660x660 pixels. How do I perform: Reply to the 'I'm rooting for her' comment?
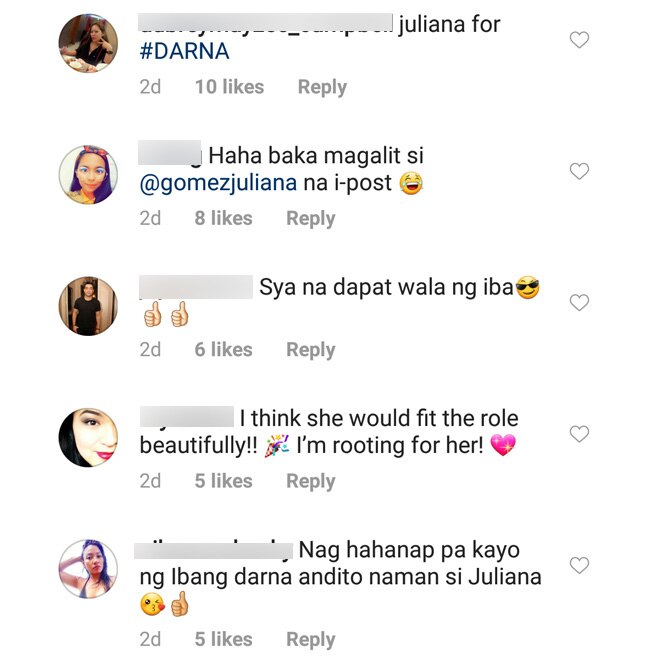pos(310,481)
